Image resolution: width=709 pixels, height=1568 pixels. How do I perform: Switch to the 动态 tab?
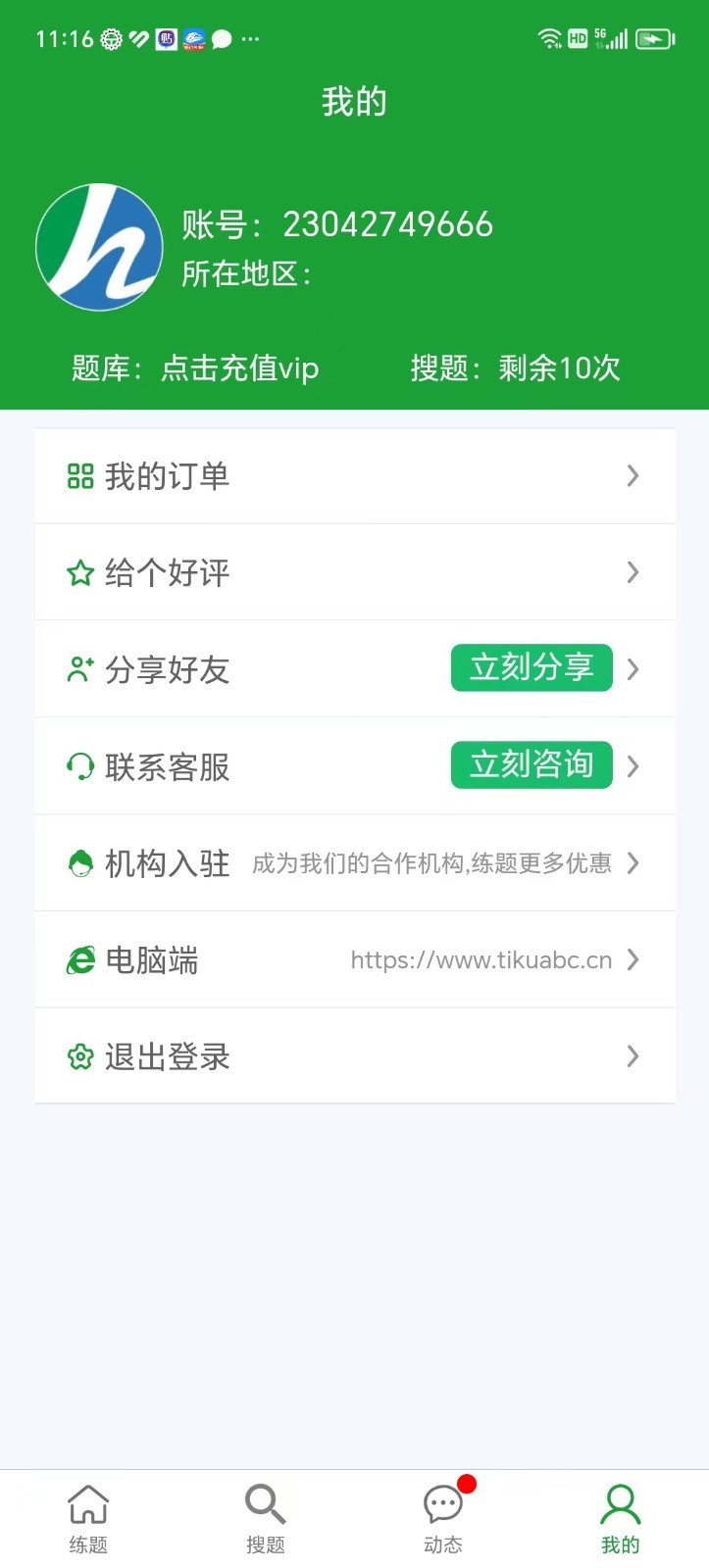click(443, 1518)
